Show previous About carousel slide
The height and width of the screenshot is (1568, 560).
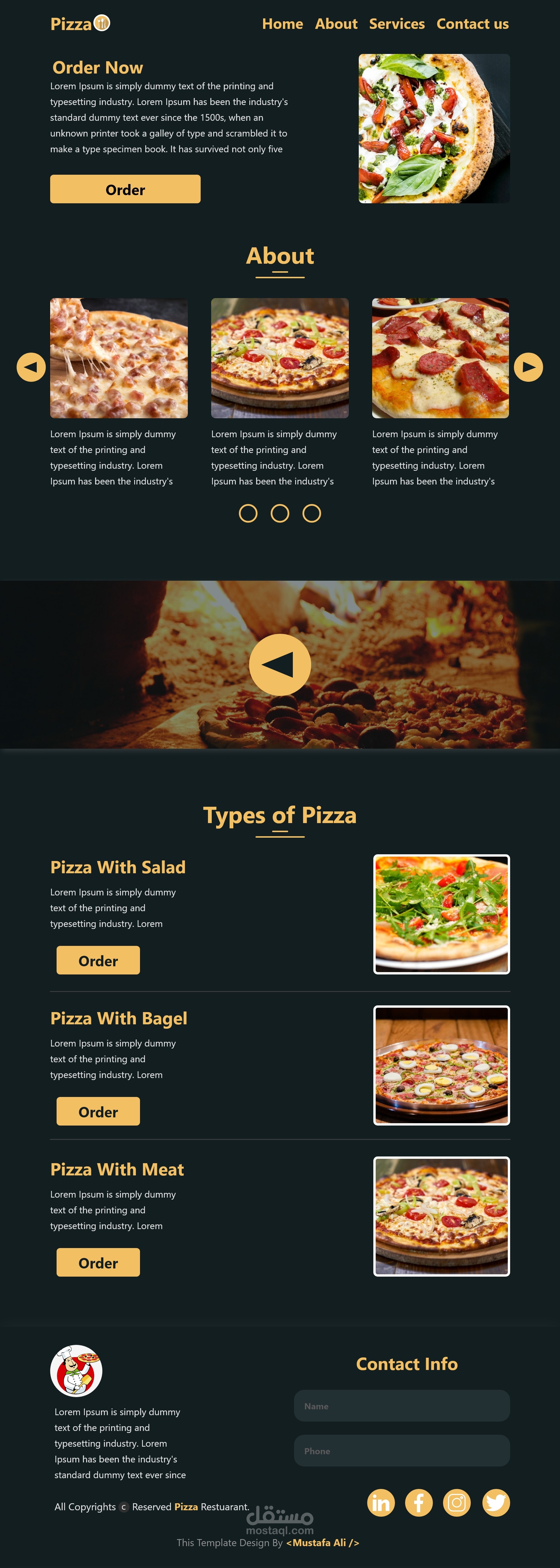31,367
